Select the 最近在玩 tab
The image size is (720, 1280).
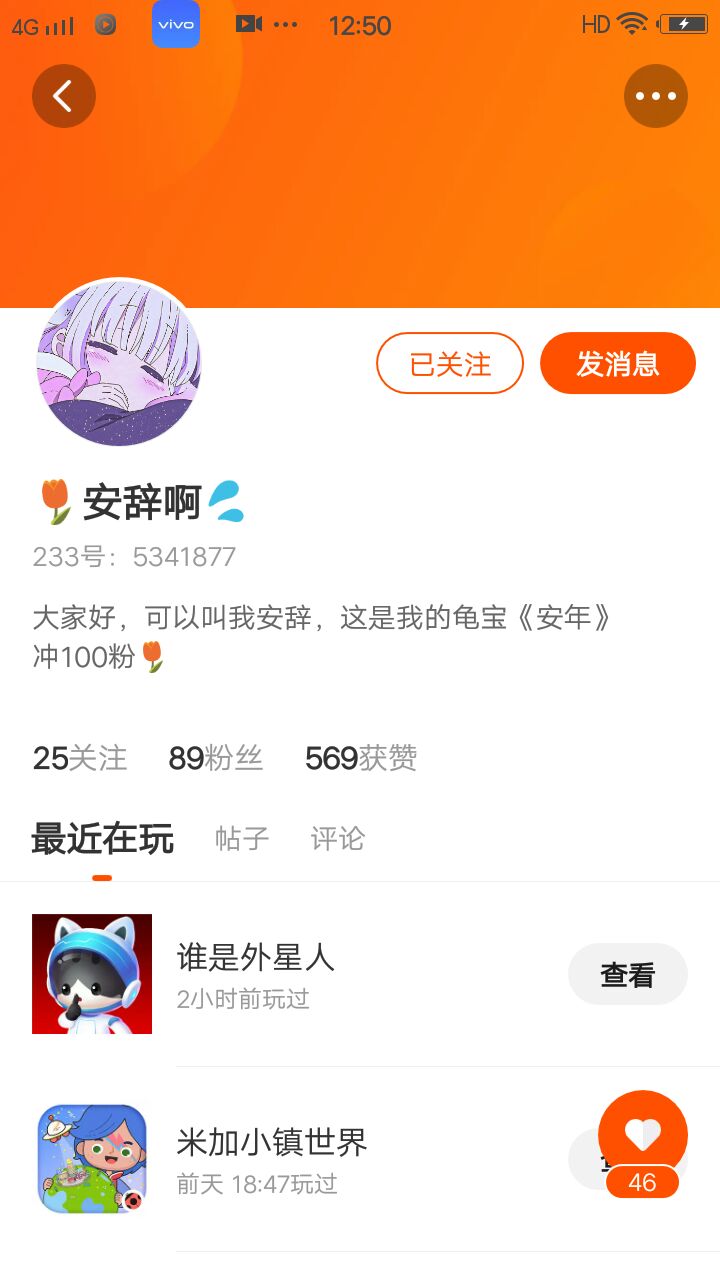pos(102,838)
